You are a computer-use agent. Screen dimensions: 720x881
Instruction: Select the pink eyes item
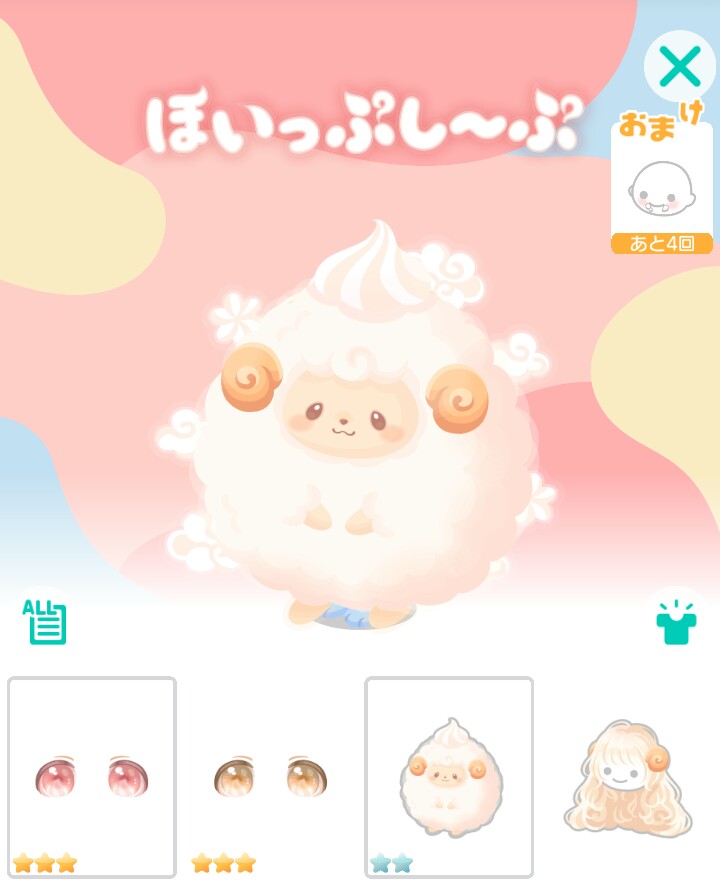92,776
